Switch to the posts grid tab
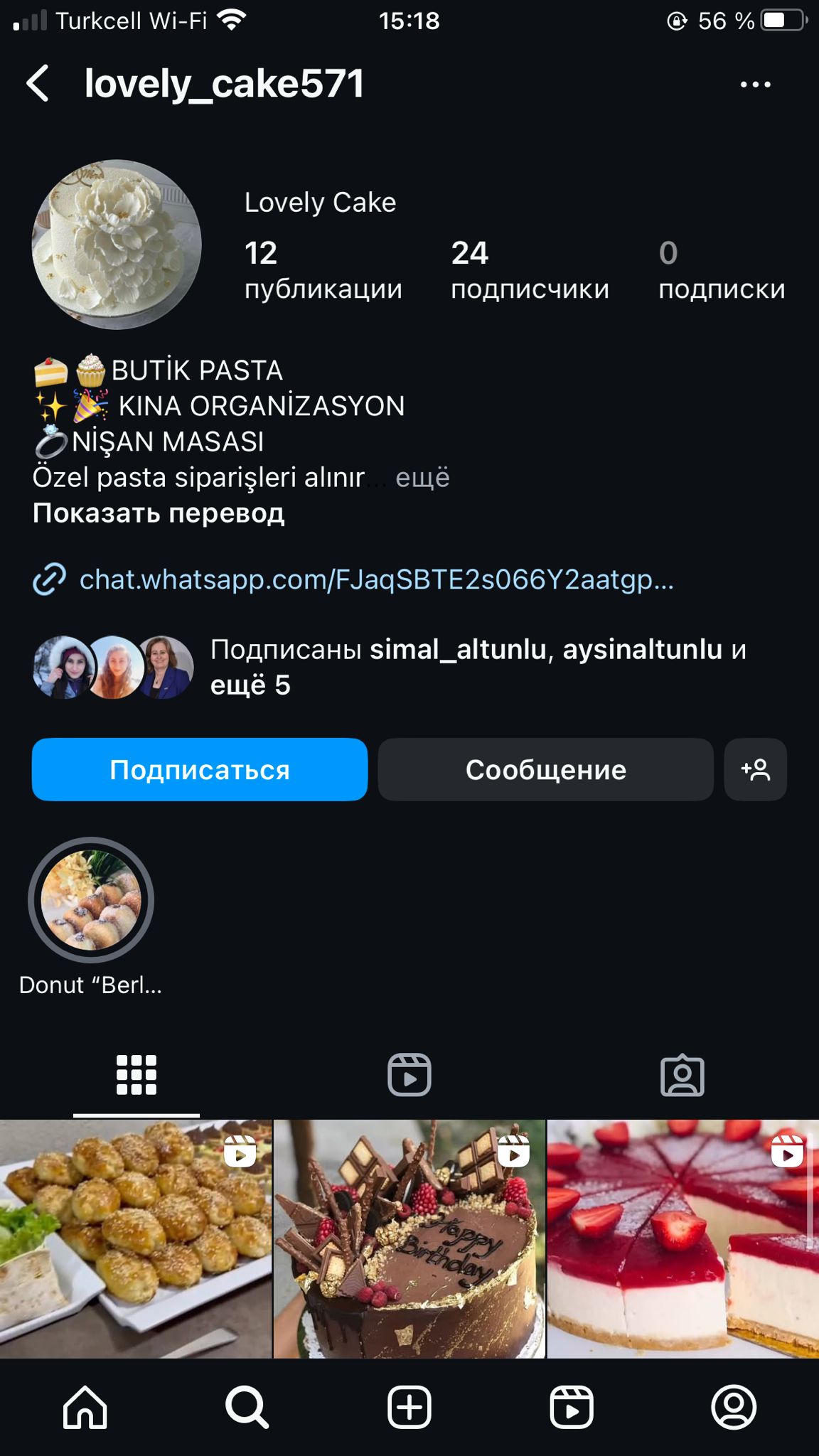The width and height of the screenshot is (819, 1456). coord(136,1074)
